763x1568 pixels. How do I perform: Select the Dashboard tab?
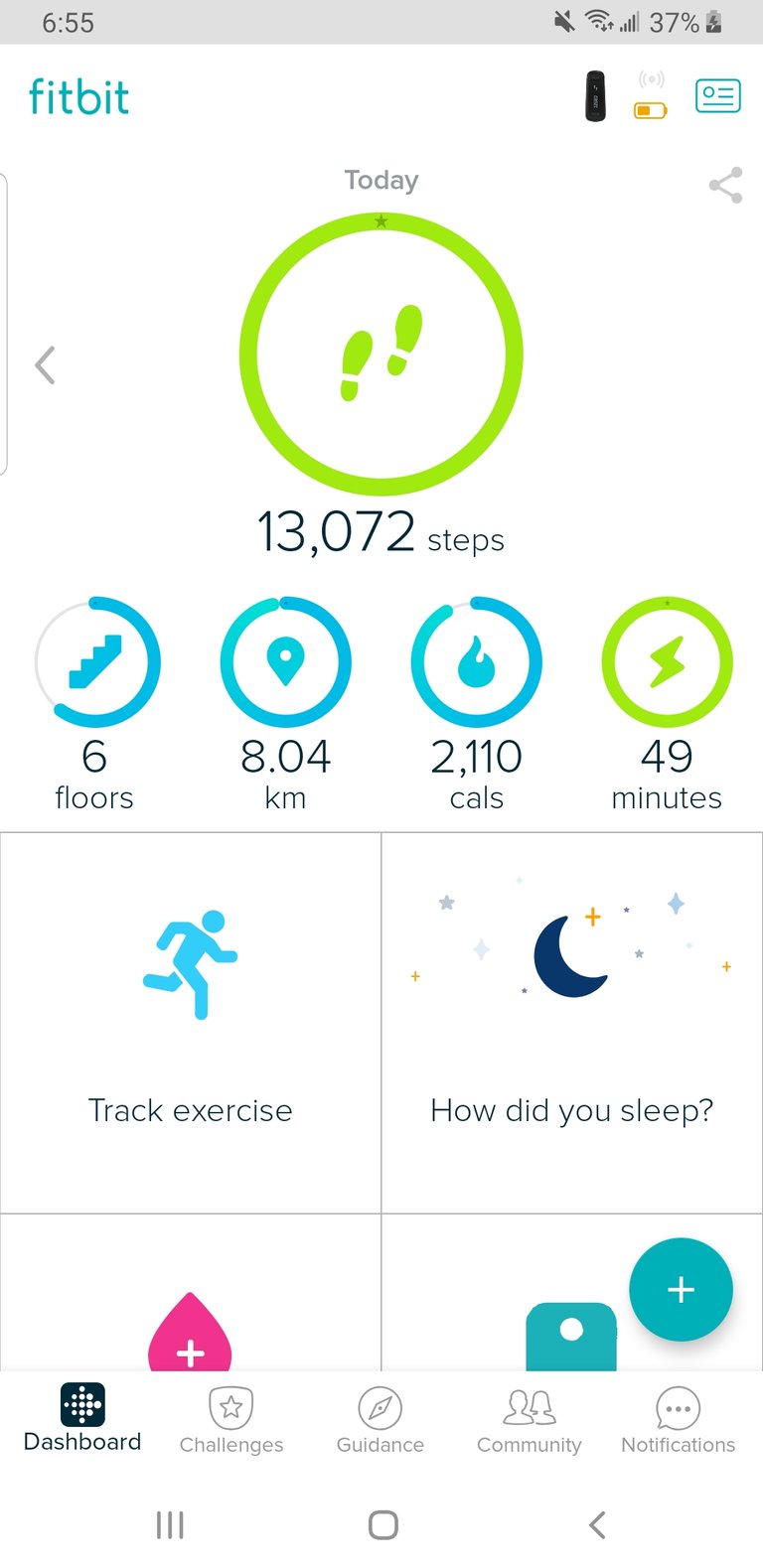click(x=82, y=1418)
